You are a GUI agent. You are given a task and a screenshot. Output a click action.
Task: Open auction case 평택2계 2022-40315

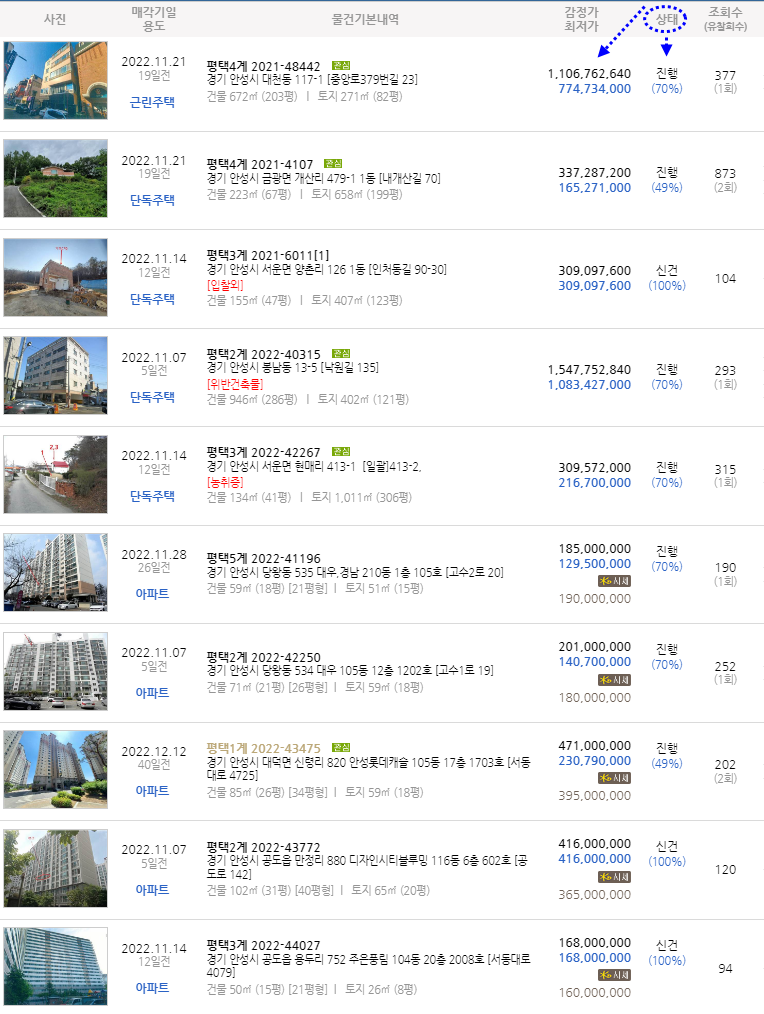coord(263,354)
